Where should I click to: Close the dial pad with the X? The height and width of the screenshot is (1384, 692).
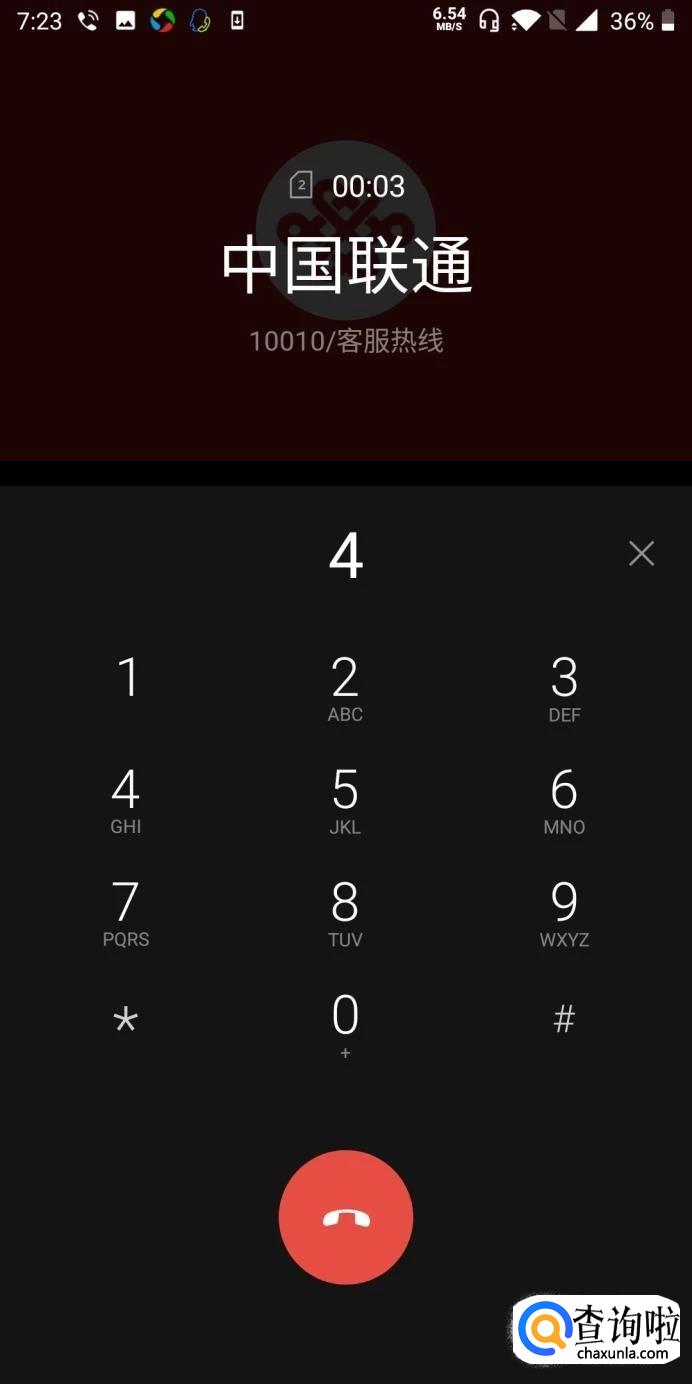(641, 553)
